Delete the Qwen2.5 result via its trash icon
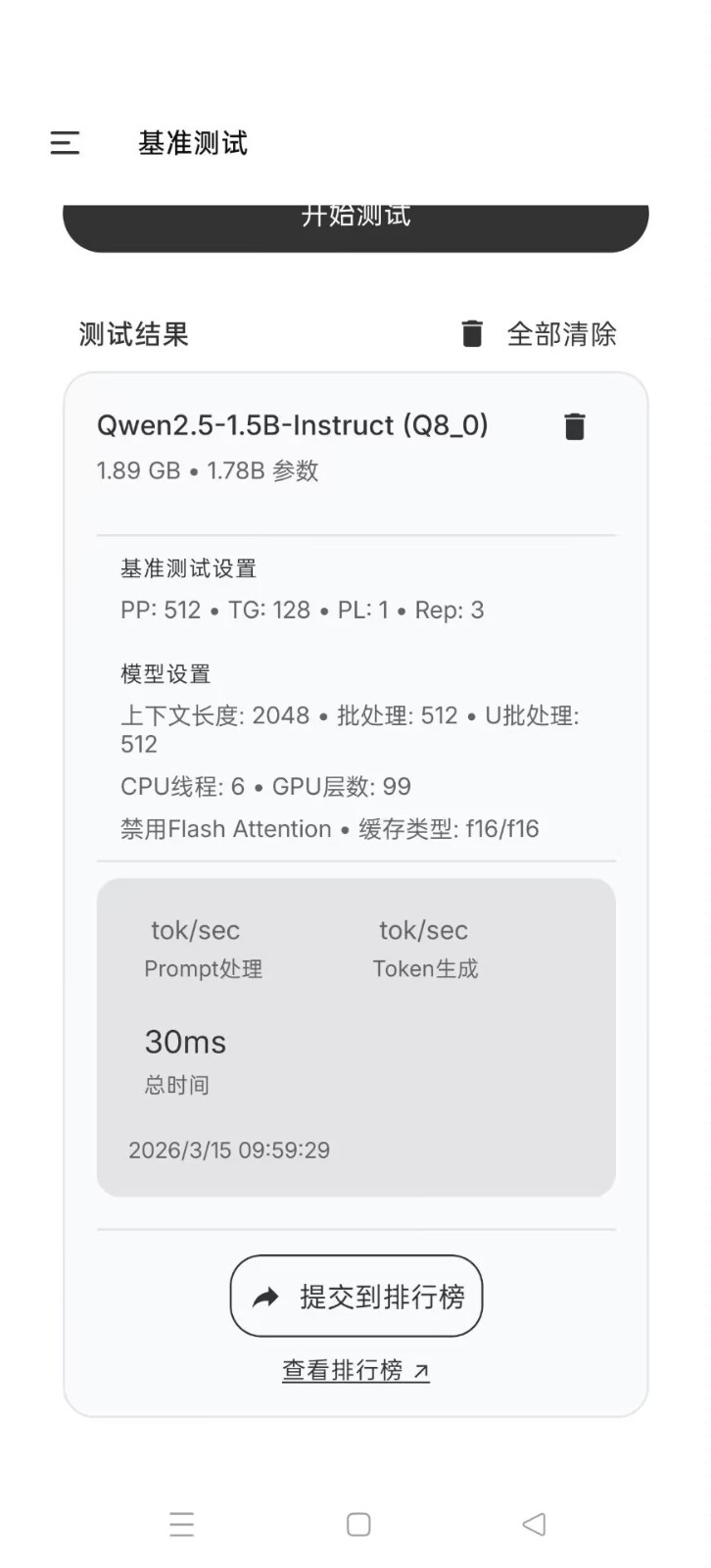 (575, 426)
